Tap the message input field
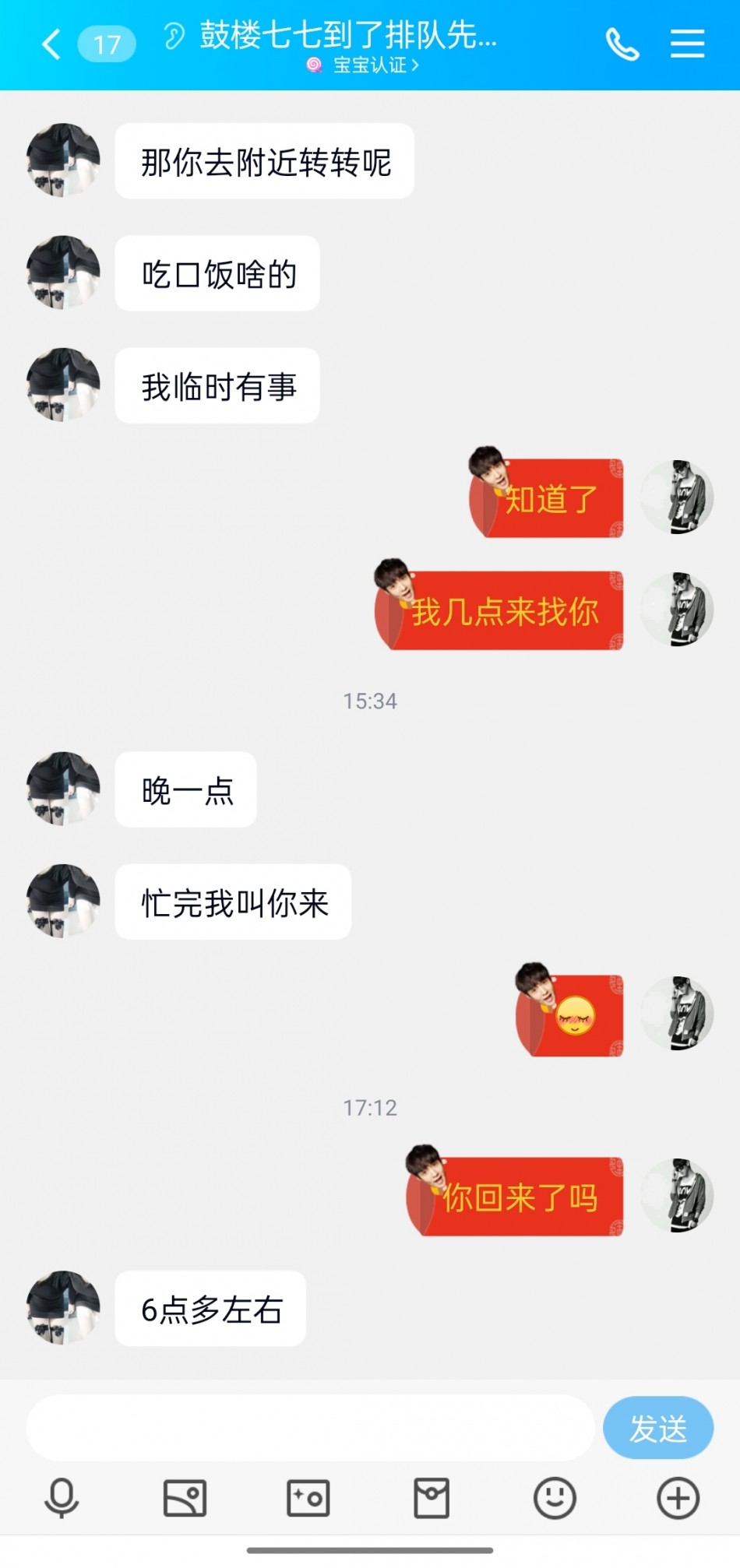This screenshot has height=1568, width=740. click(x=310, y=1428)
